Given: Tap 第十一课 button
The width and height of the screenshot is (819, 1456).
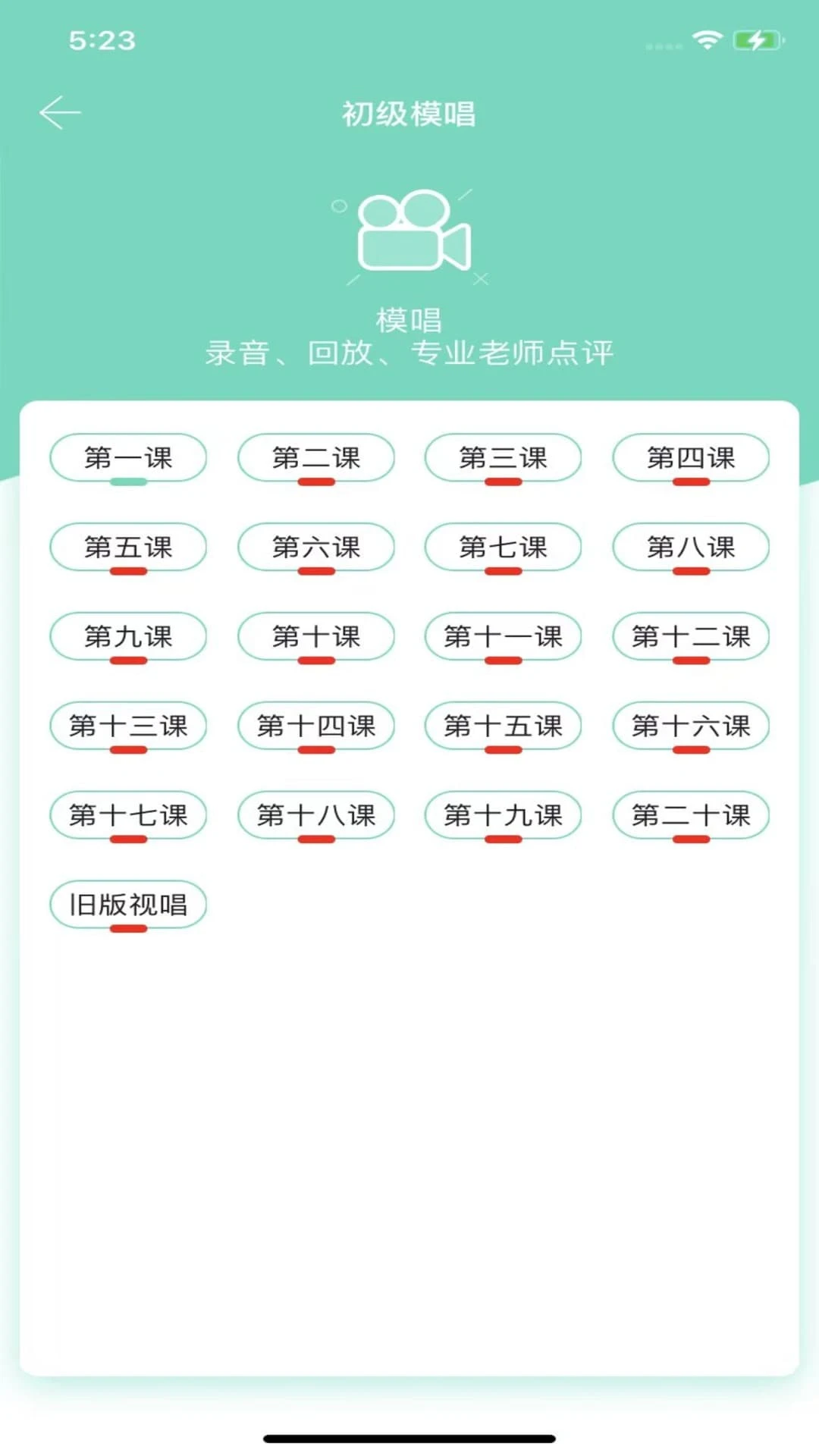Looking at the screenshot, I should 504,637.
